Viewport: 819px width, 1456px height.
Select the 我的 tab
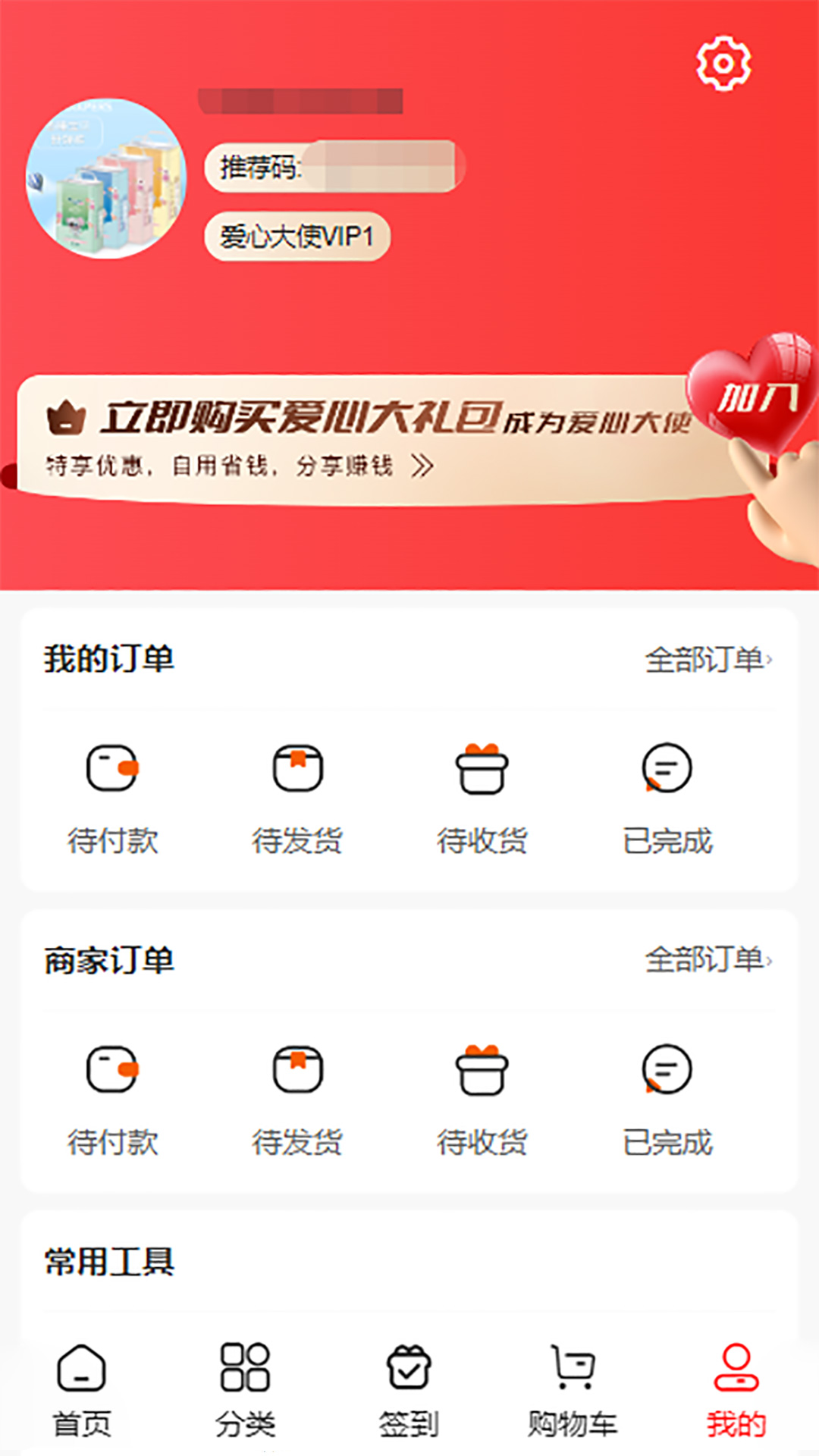(736, 1392)
